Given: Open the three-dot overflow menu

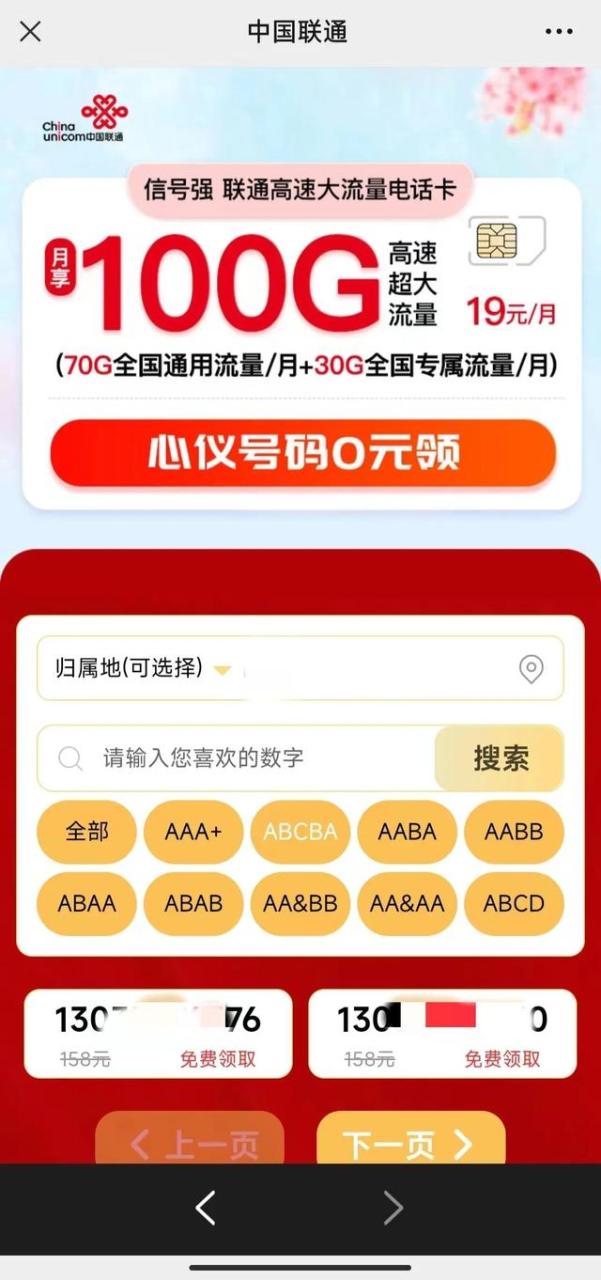Looking at the screenshot, I should 559,32.
